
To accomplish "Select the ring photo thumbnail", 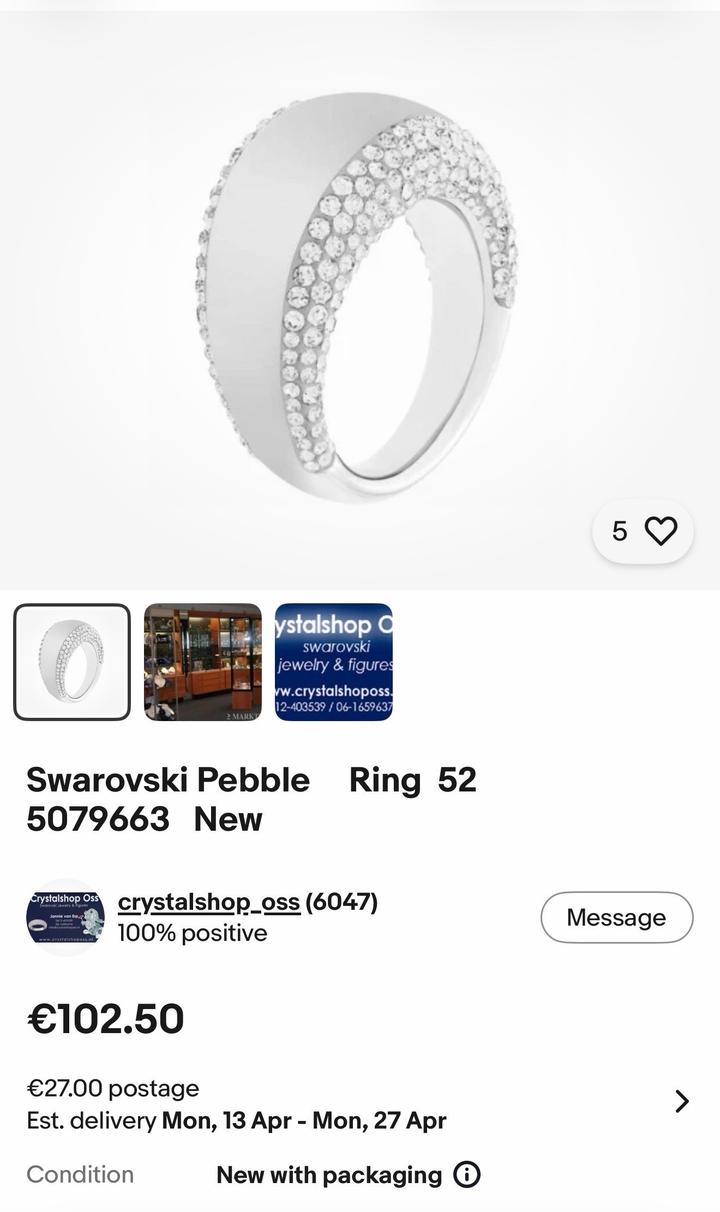I will tap(72, 662).
